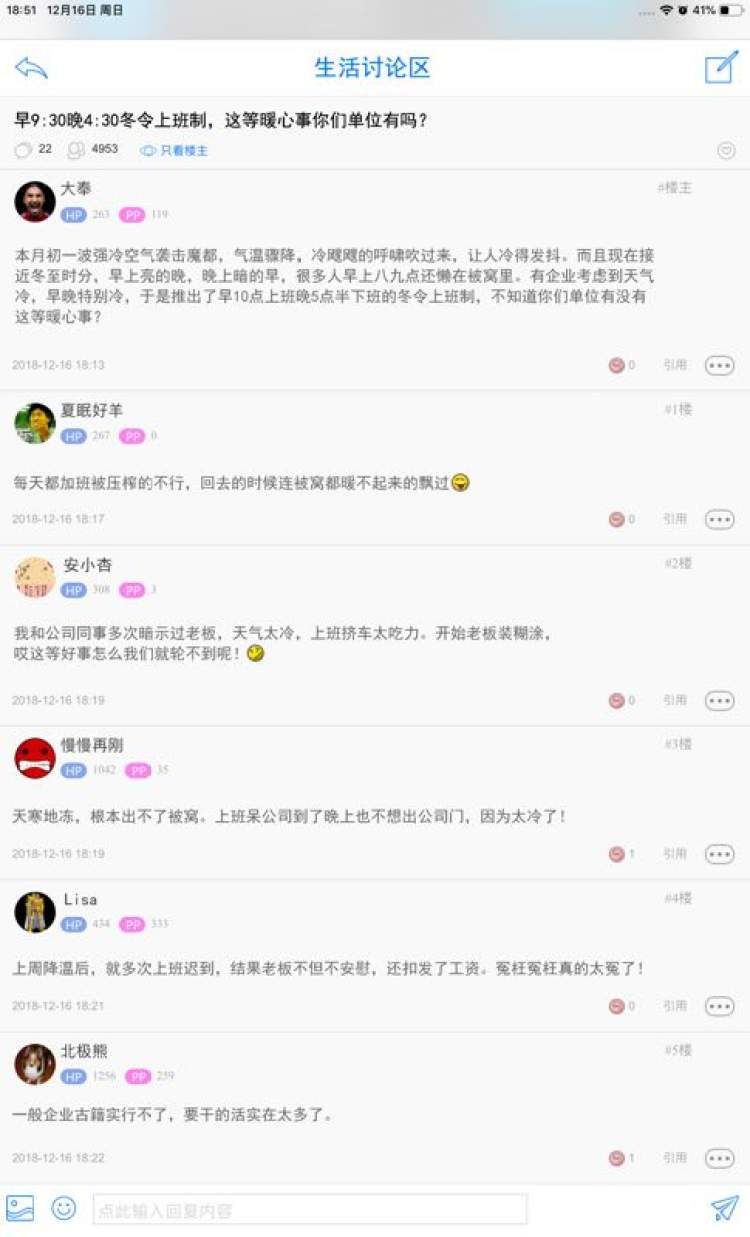Open the emoji picker
Viewport: 750px width, 1237px height.
click(x=64, y=1208)
